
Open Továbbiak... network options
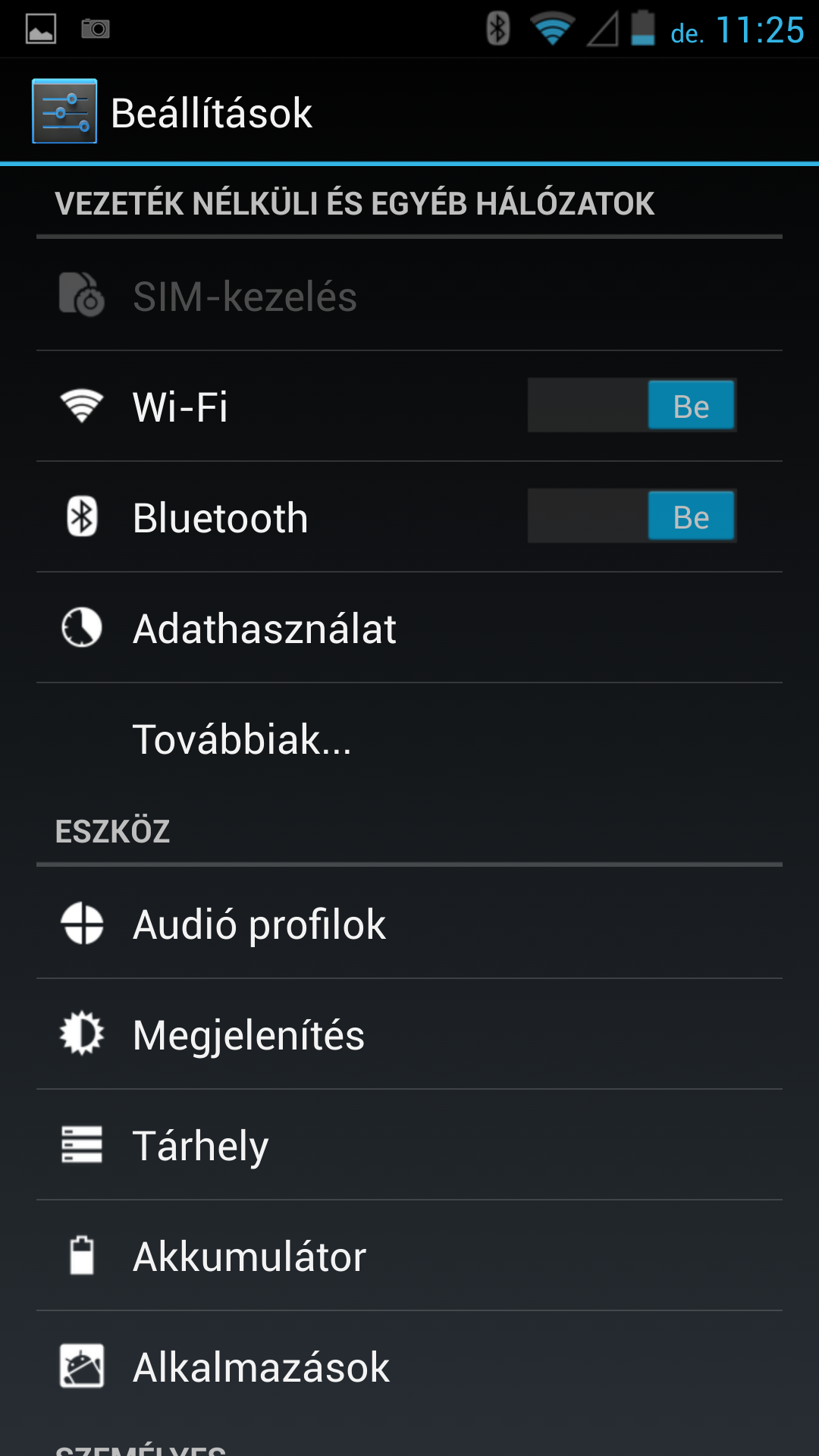click(242, 739)
